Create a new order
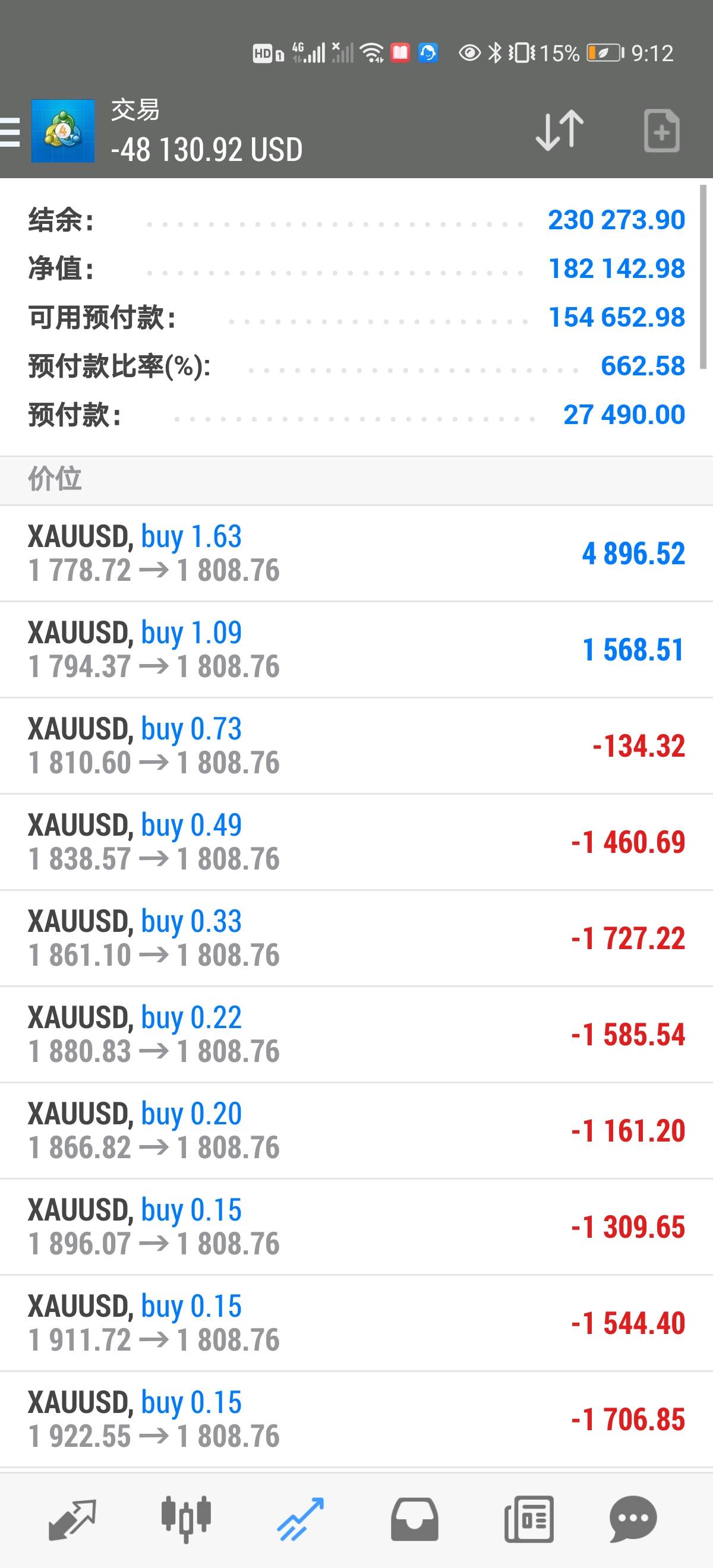This screenshot has width=713, height=1568. pyautogui.click(x=661, y=130)
